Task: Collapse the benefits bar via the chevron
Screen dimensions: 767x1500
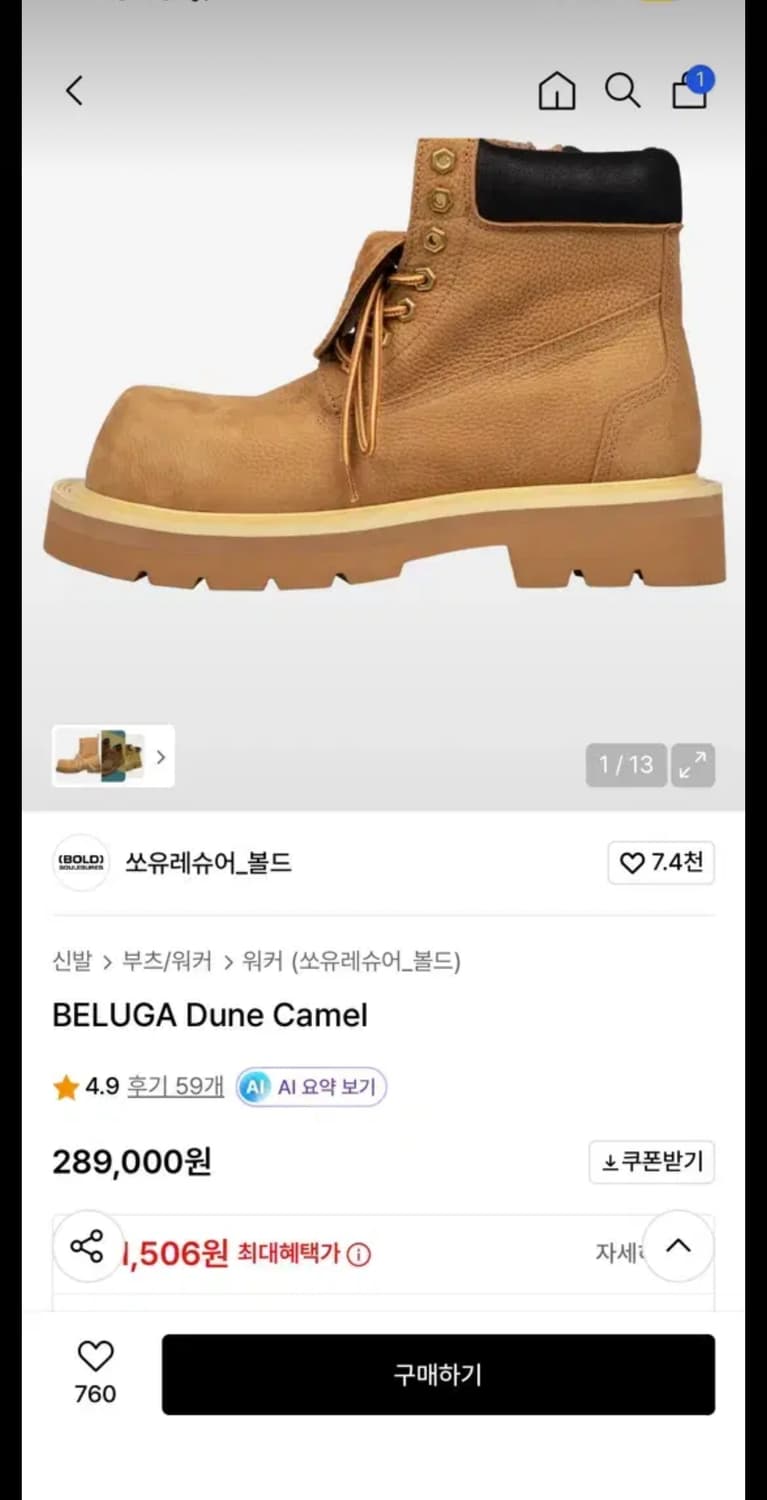Action: point(679,1245)
